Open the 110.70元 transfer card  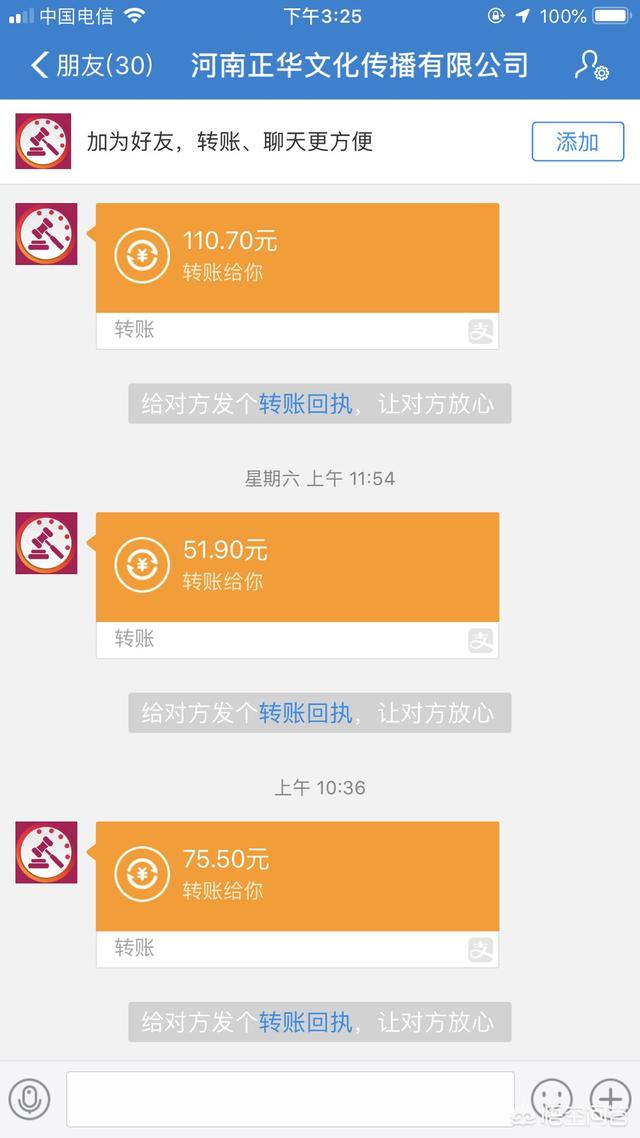(297, 258)
